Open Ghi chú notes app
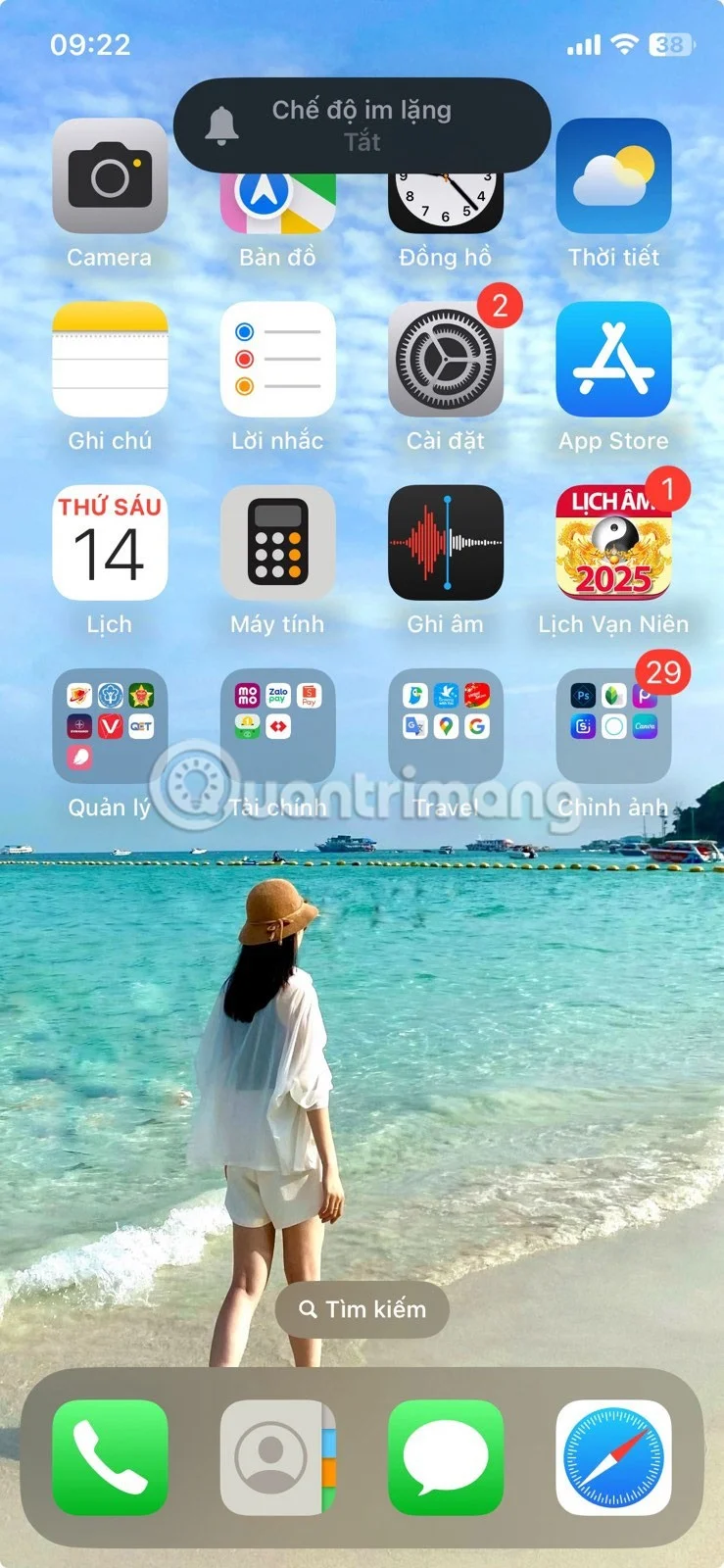The width and height of the screenshot is (724, 1568). coord(110,360)
